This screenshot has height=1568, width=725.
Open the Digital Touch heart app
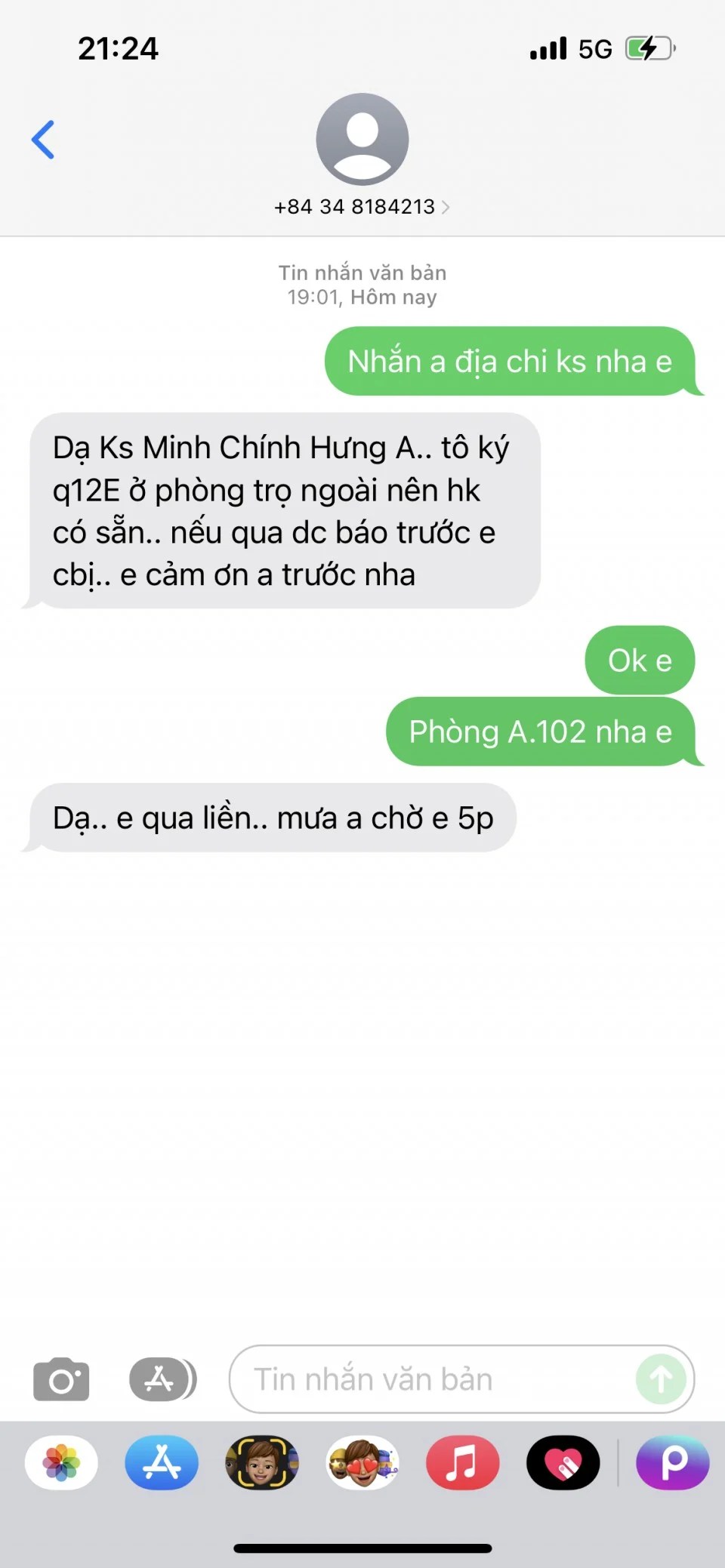[563, 1462]
